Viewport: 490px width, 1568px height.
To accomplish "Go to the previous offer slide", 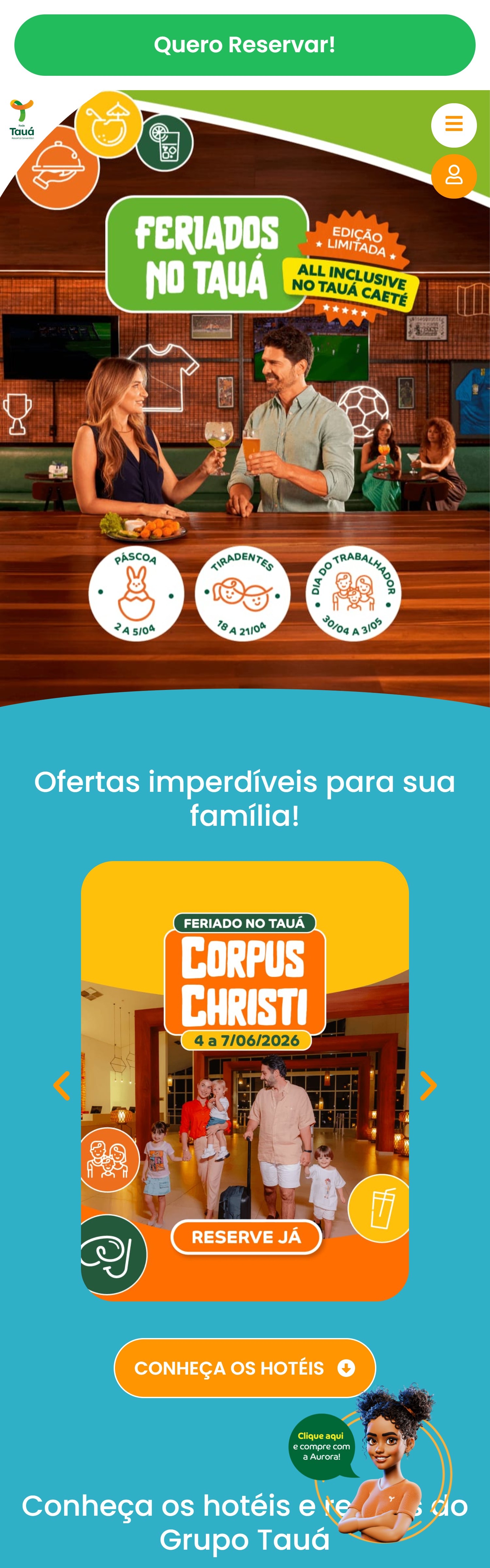I will 61,1085.
